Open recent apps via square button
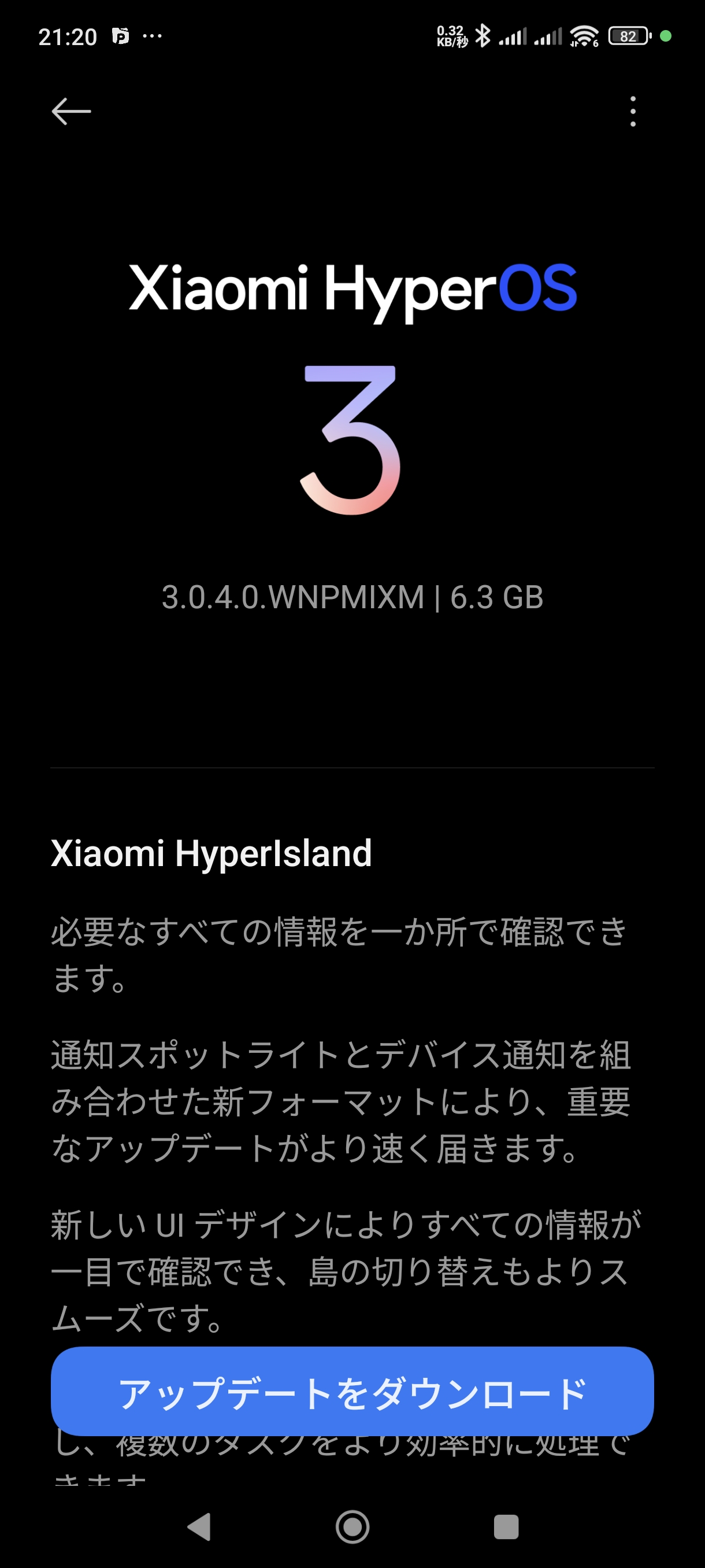This screenshot has width=705, height=1568. click(x=506, y=1526)
